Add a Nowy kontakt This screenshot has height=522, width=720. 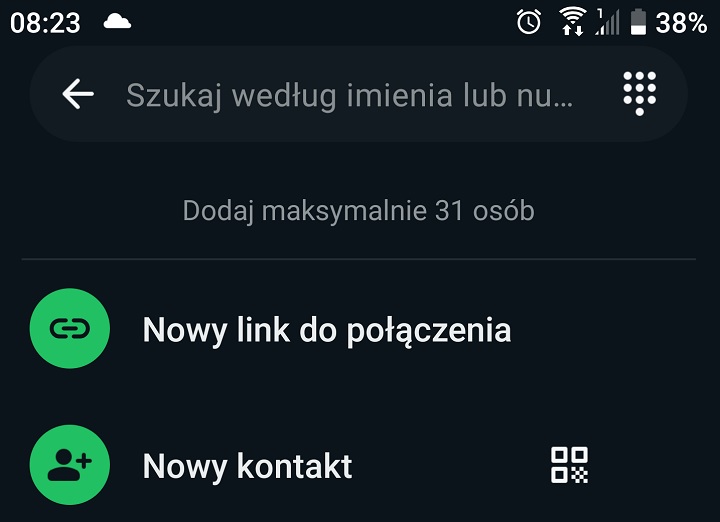[x=247, y=465]
